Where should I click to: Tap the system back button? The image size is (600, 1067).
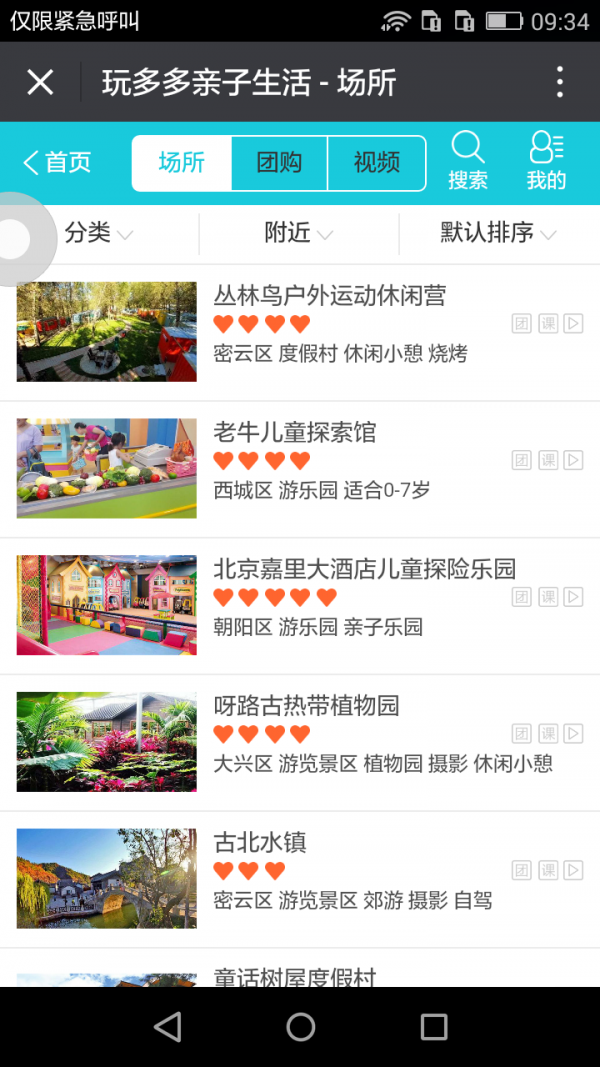pos(167,1026)
